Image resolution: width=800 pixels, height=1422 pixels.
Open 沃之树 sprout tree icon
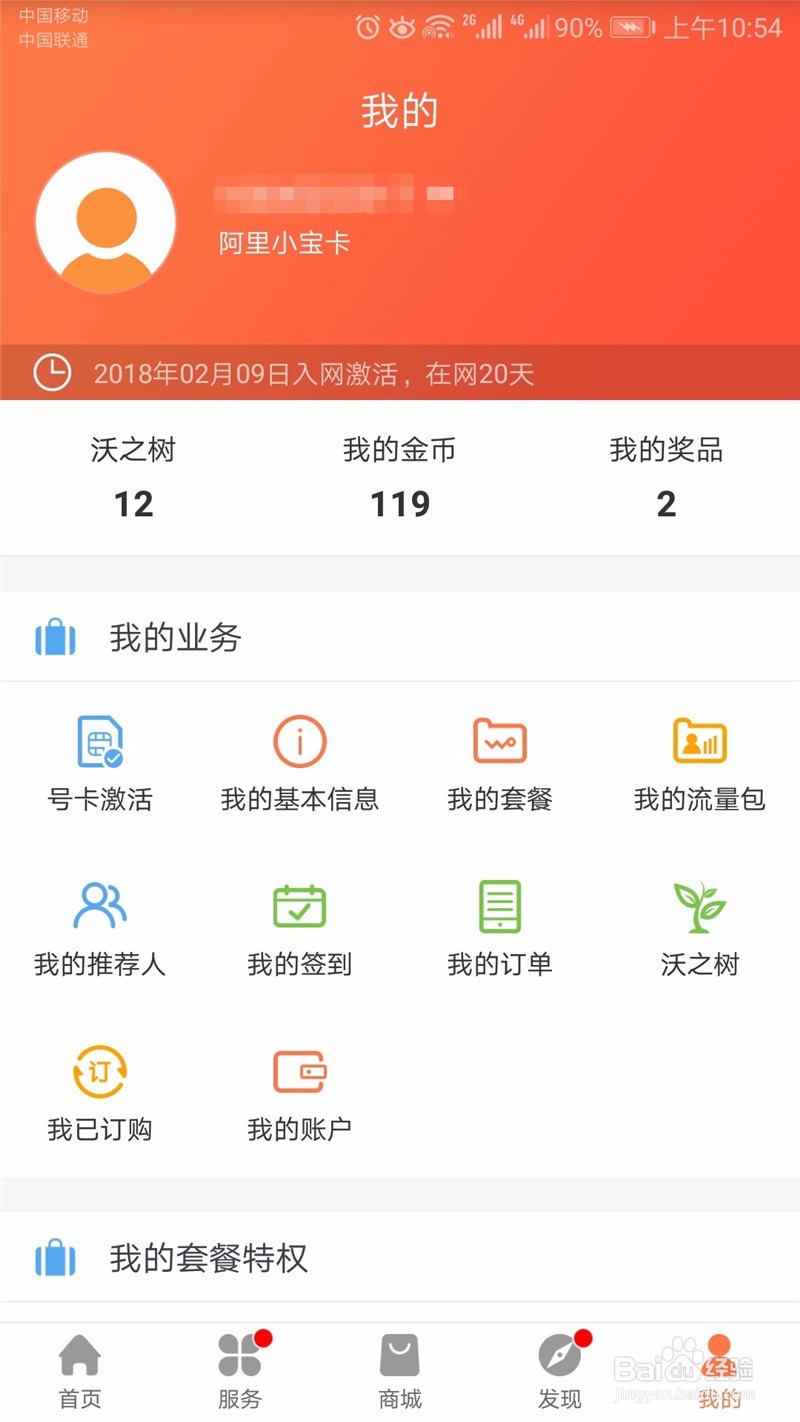[x=699, y=906]
